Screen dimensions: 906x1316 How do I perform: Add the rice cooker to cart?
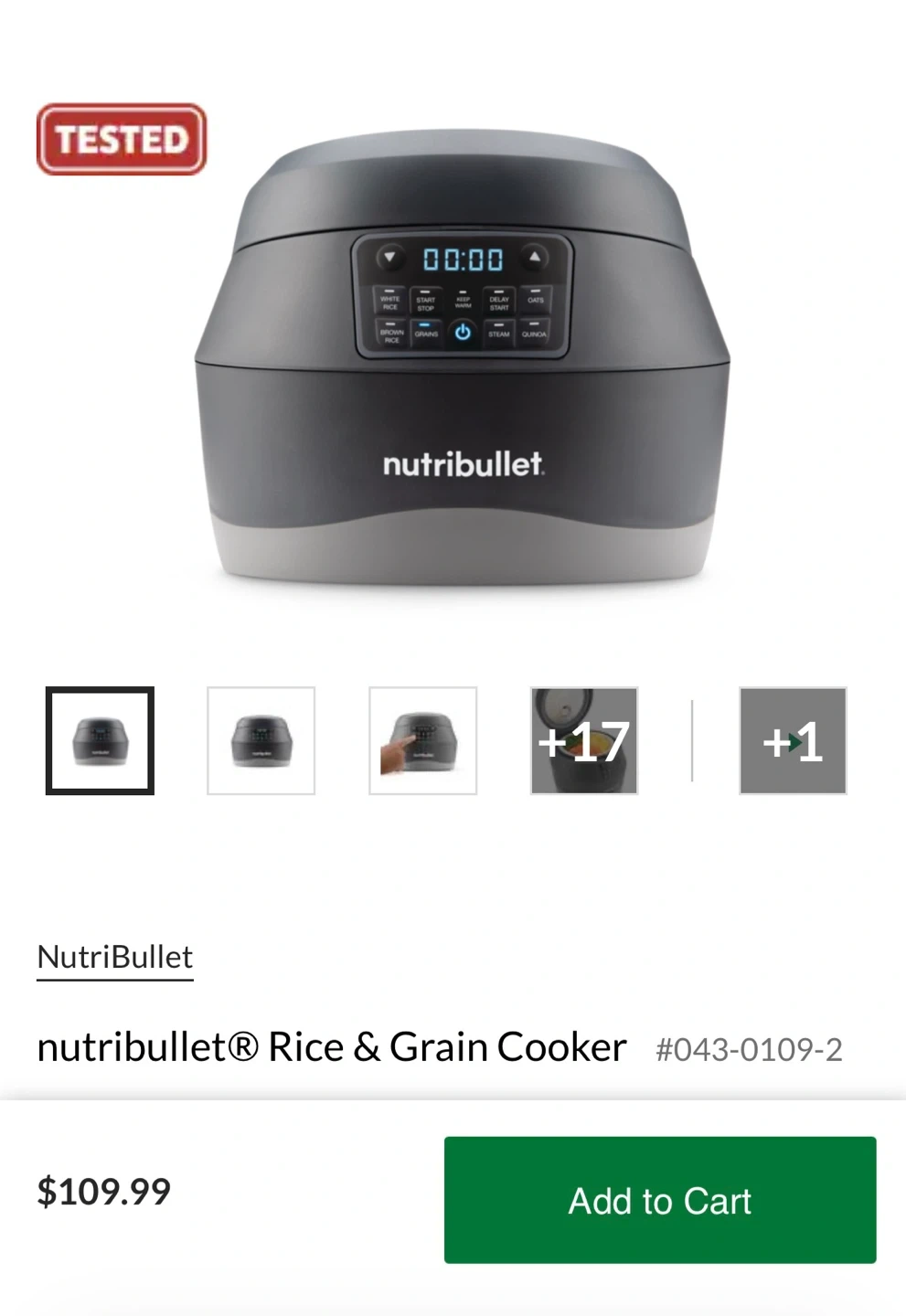point(659,1199)
